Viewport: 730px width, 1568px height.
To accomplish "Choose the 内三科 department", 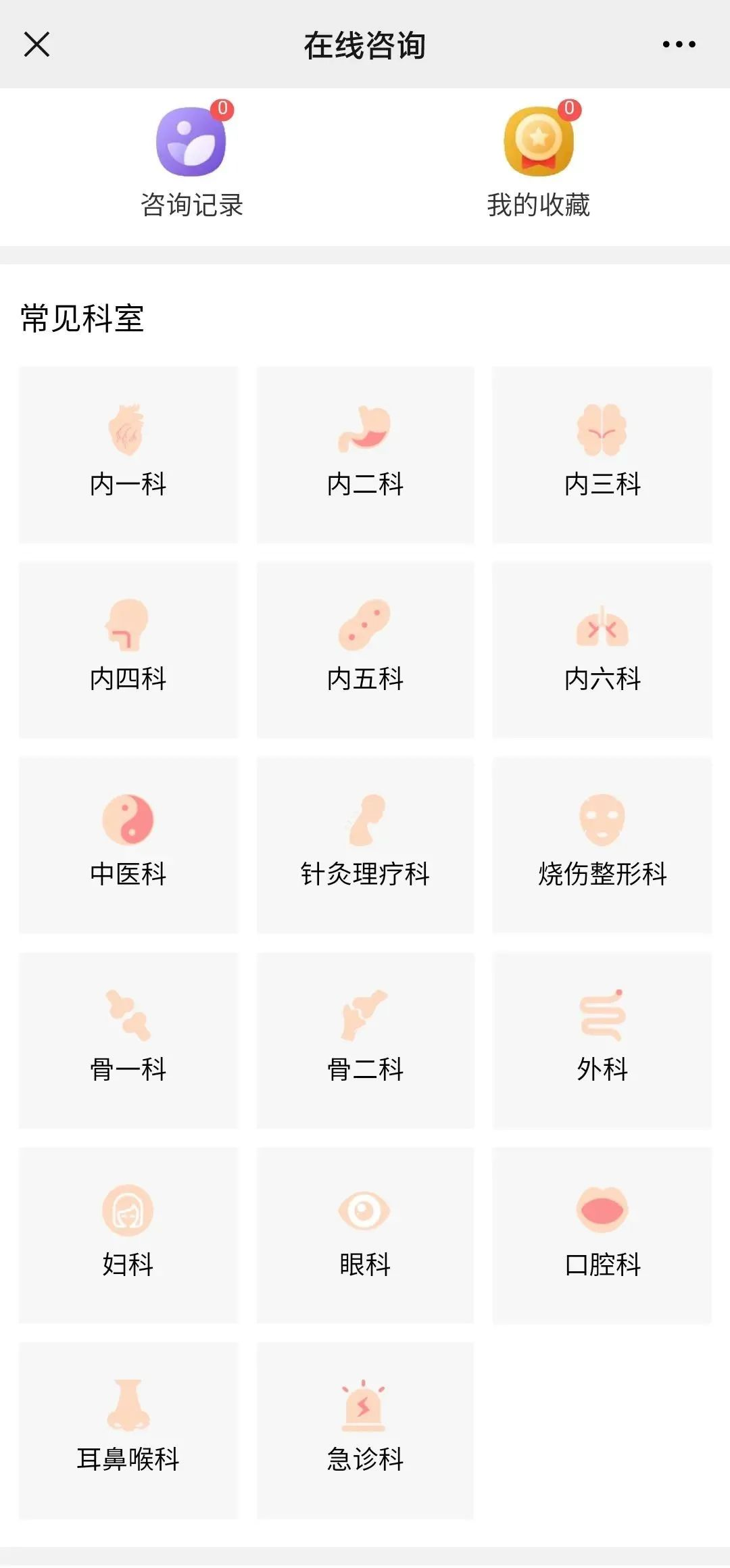I will click(602, 454).
